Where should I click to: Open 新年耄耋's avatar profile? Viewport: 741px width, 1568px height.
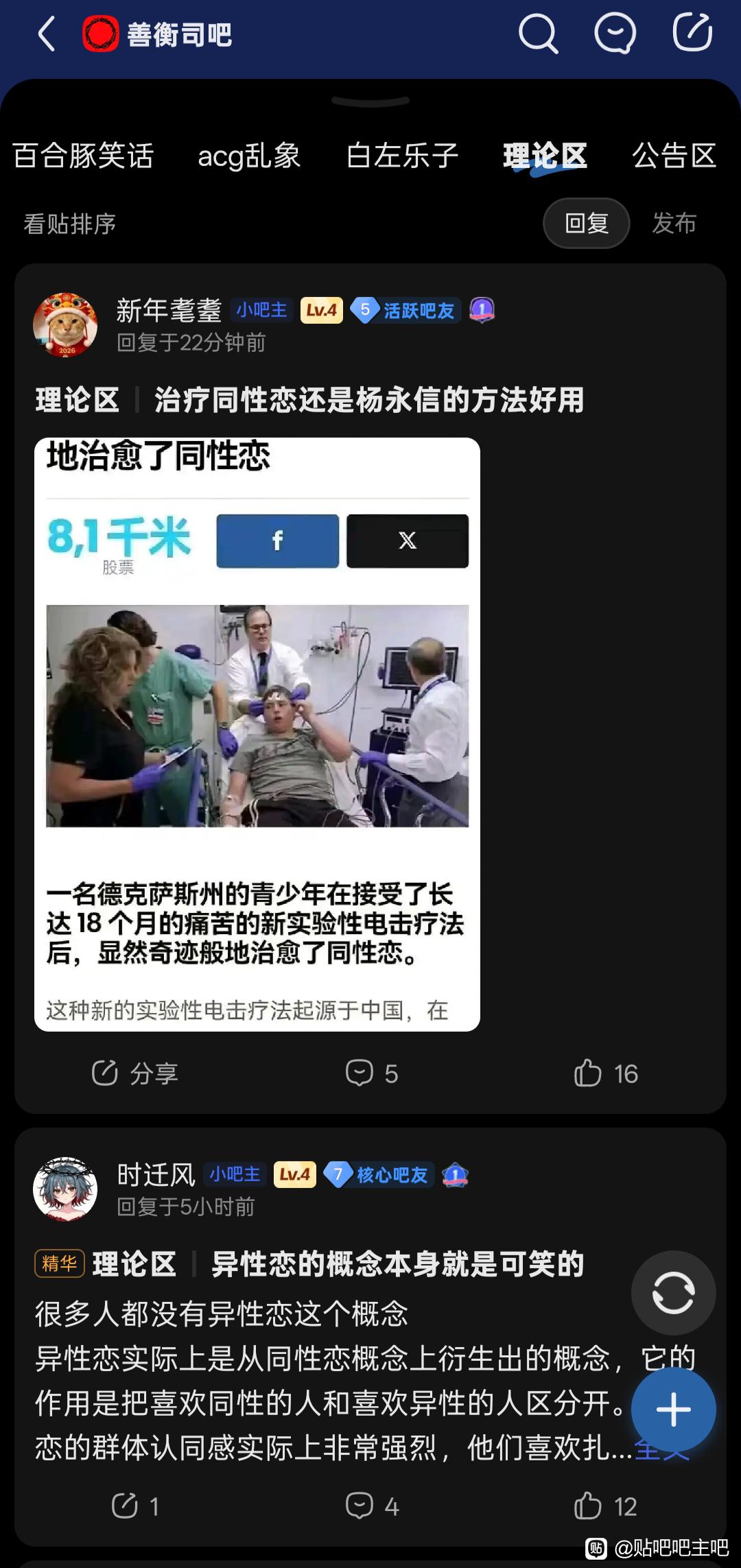point(65,325)
